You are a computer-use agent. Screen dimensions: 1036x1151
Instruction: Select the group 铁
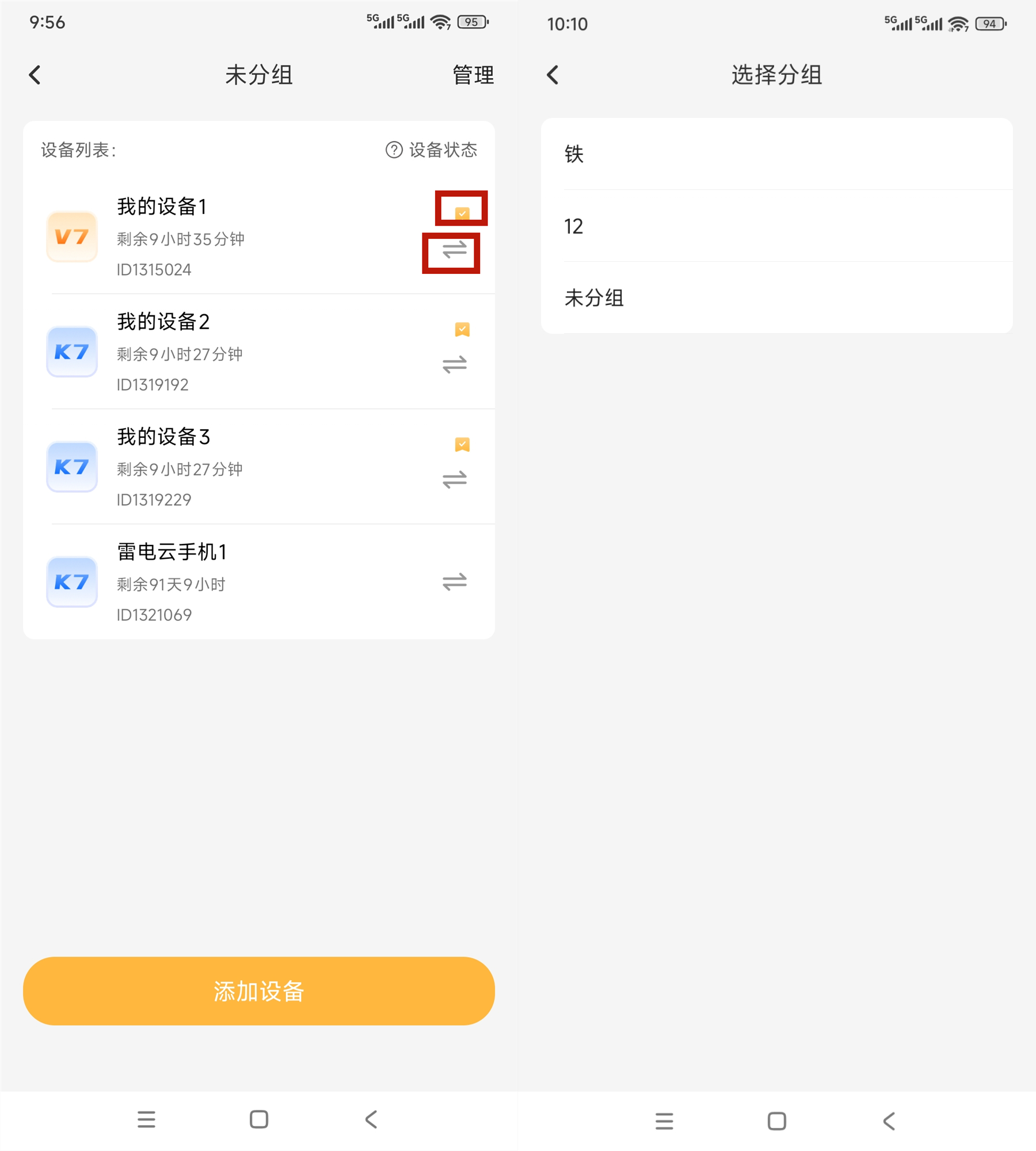tap(776, 154)
